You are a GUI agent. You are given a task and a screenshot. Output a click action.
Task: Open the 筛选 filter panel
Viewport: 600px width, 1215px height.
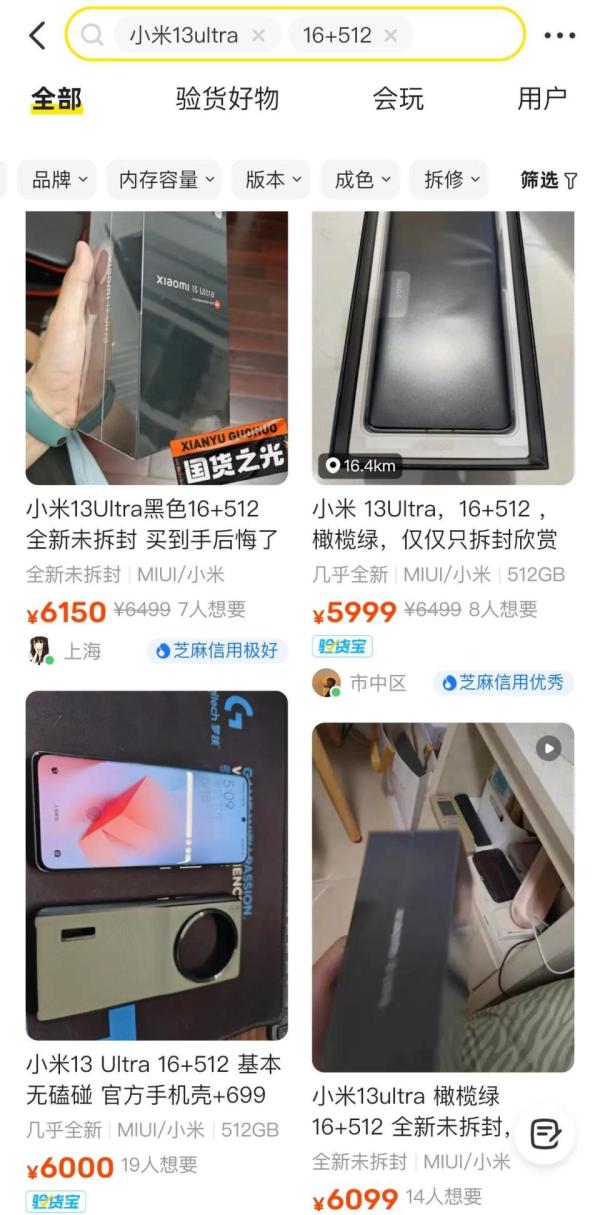click(548, 180)
